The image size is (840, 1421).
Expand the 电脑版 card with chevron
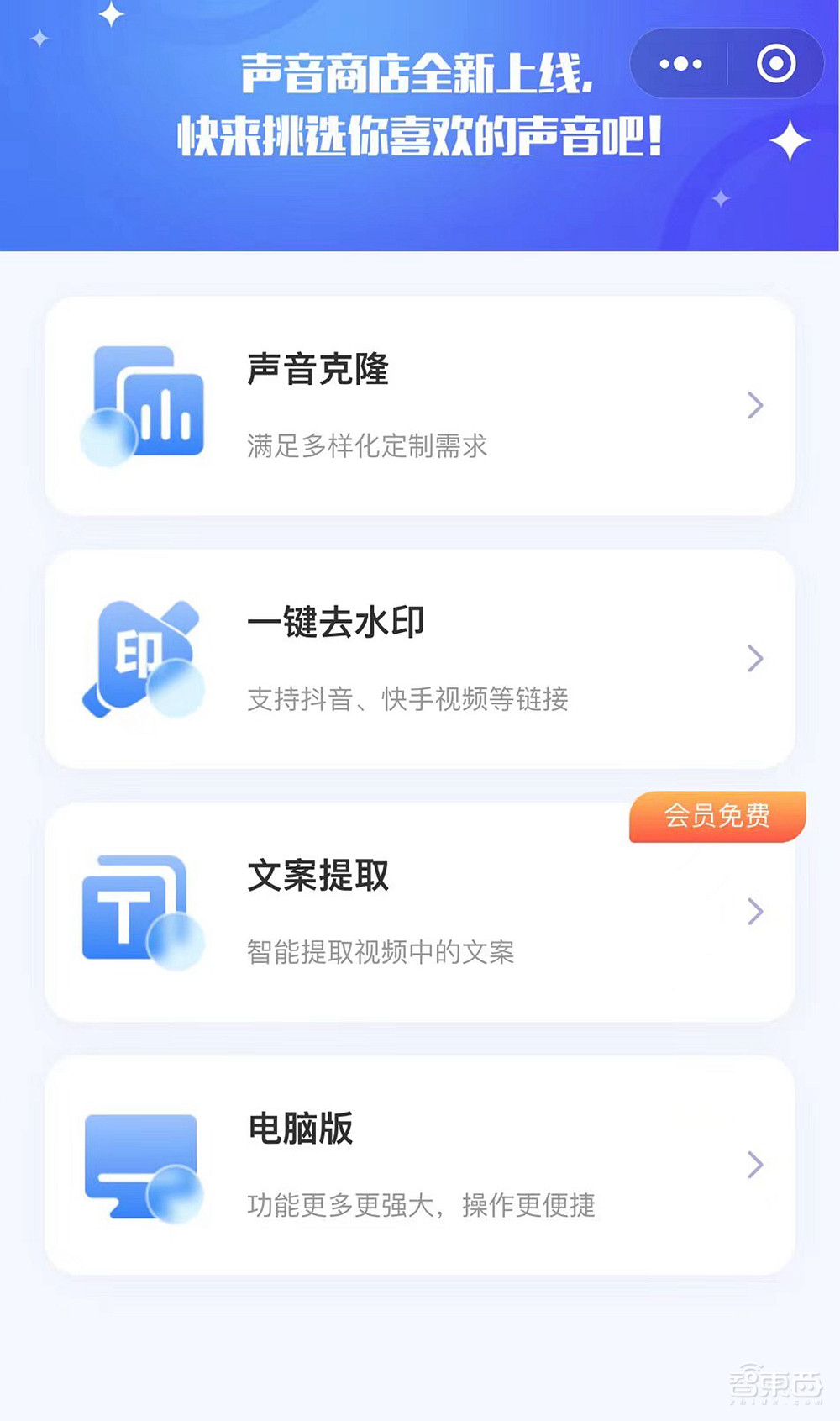pyautogui.click(x=754, y=1165)
